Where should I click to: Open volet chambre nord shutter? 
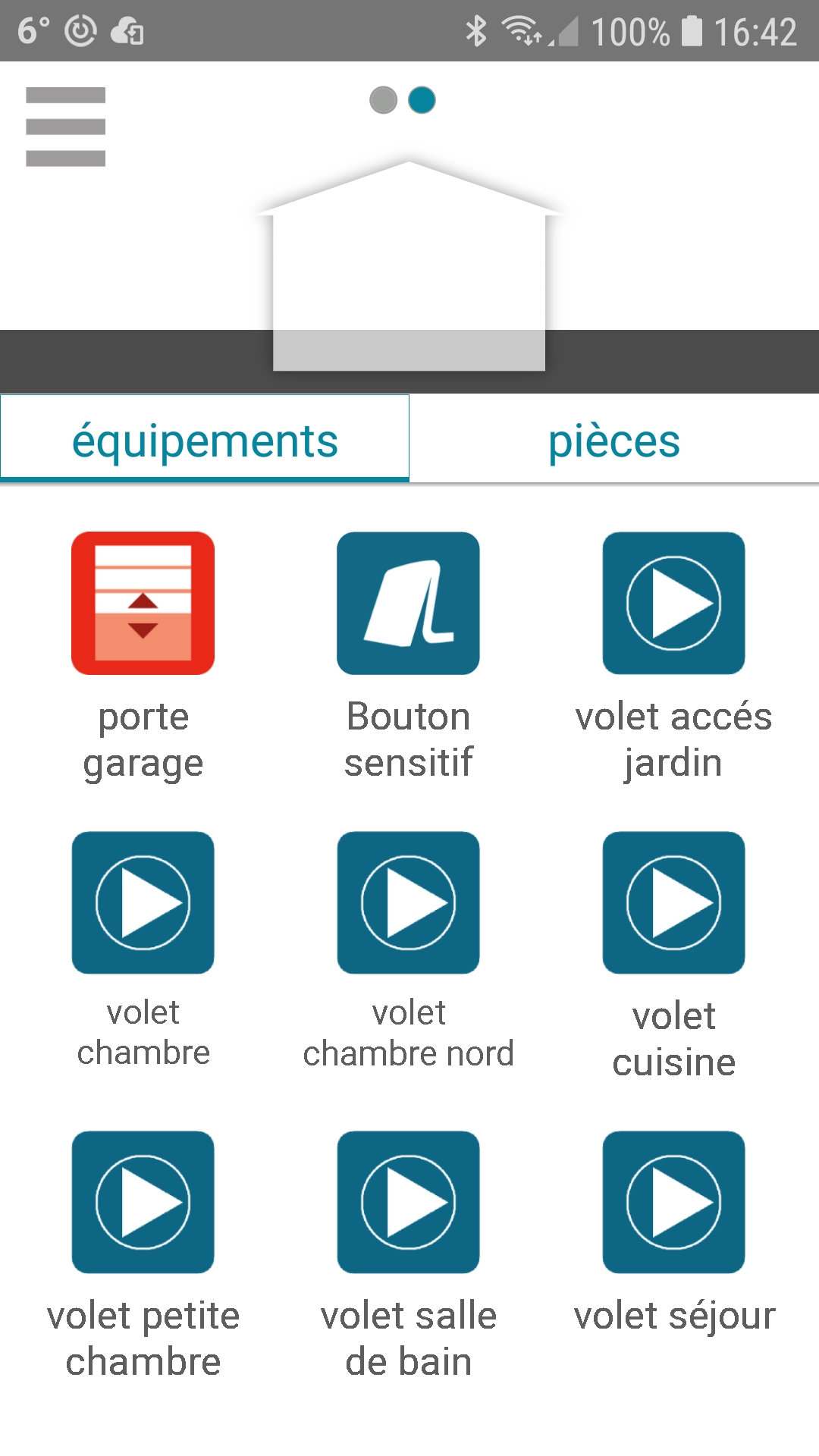point(408,902)
